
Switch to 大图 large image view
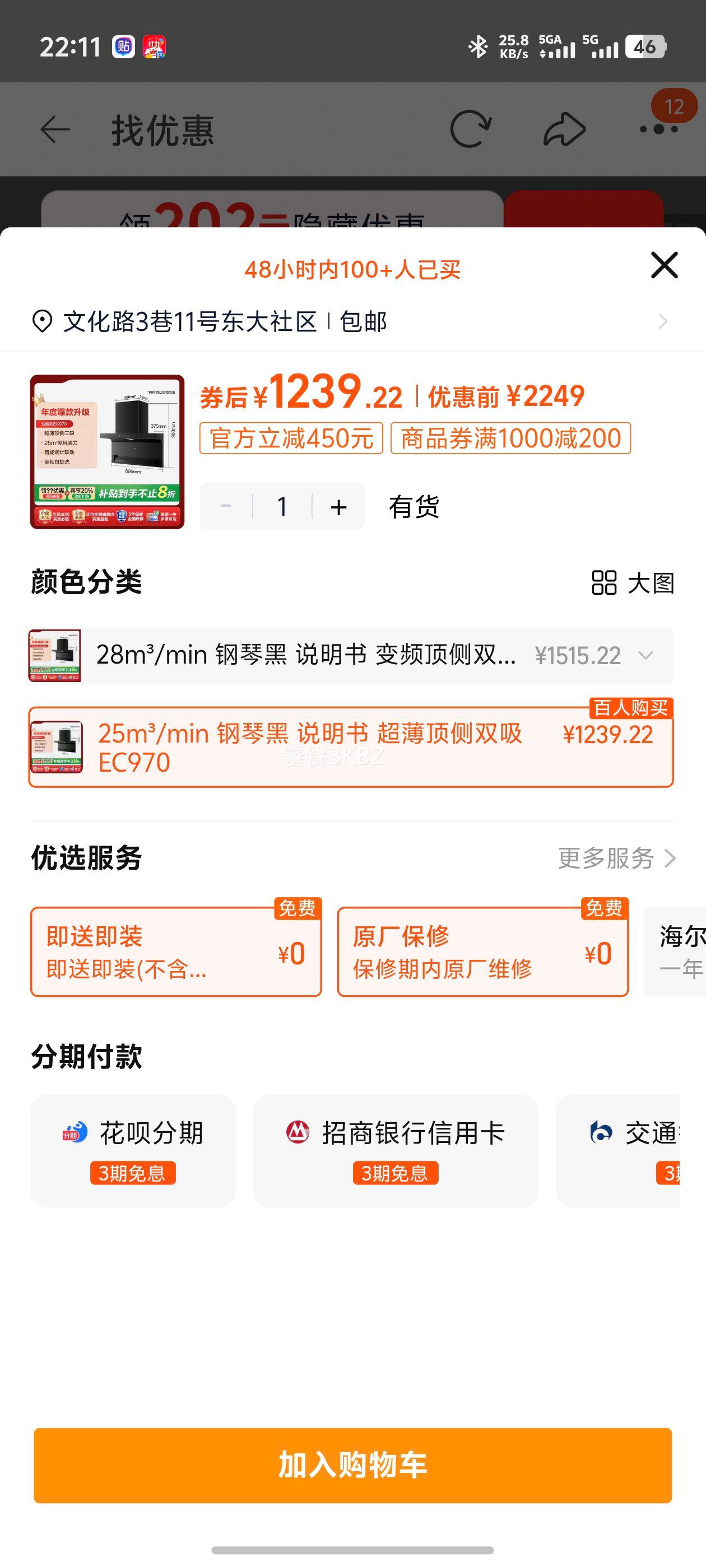[x=633, y=583]
